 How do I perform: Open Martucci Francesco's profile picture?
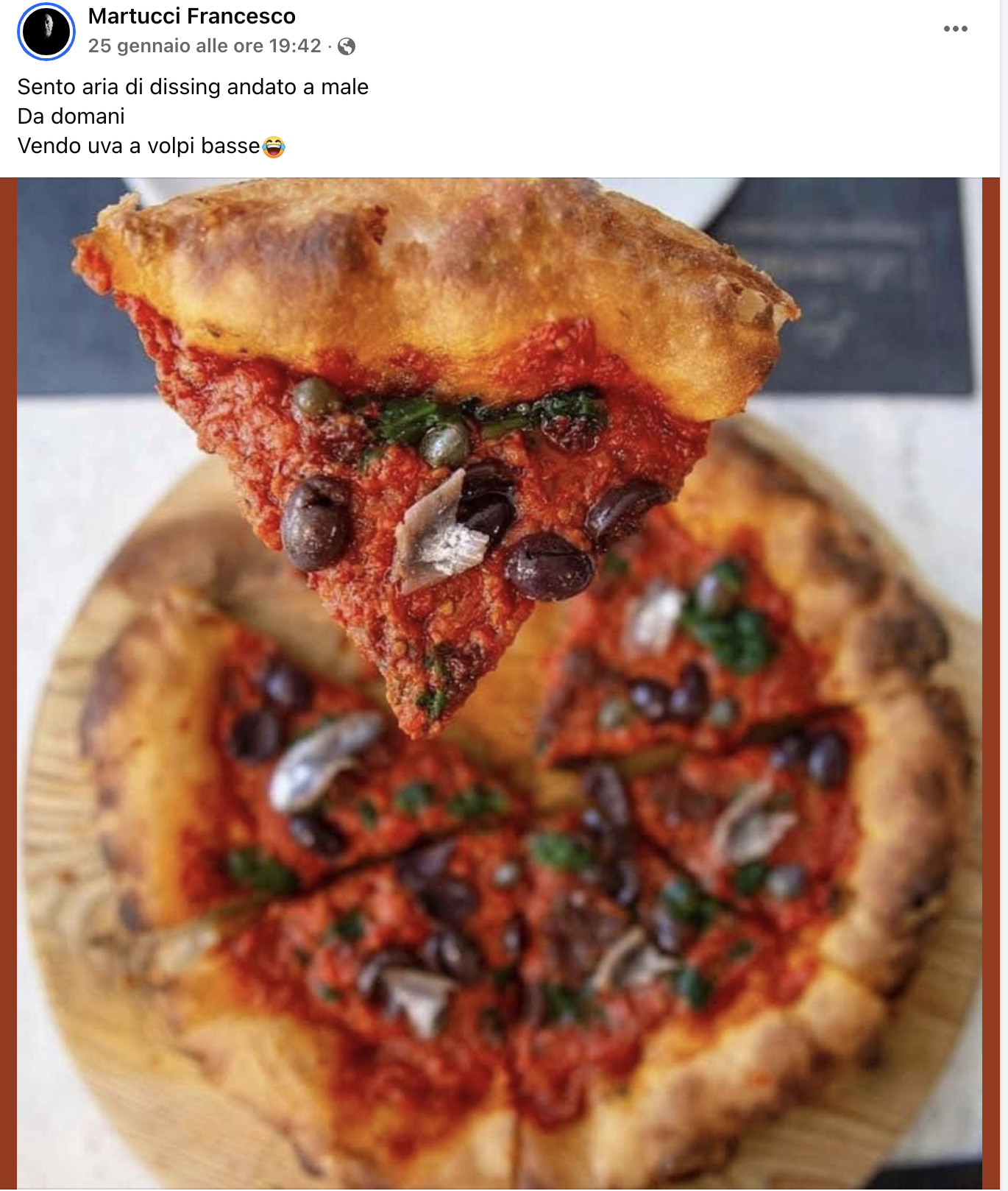coord(46,32)
